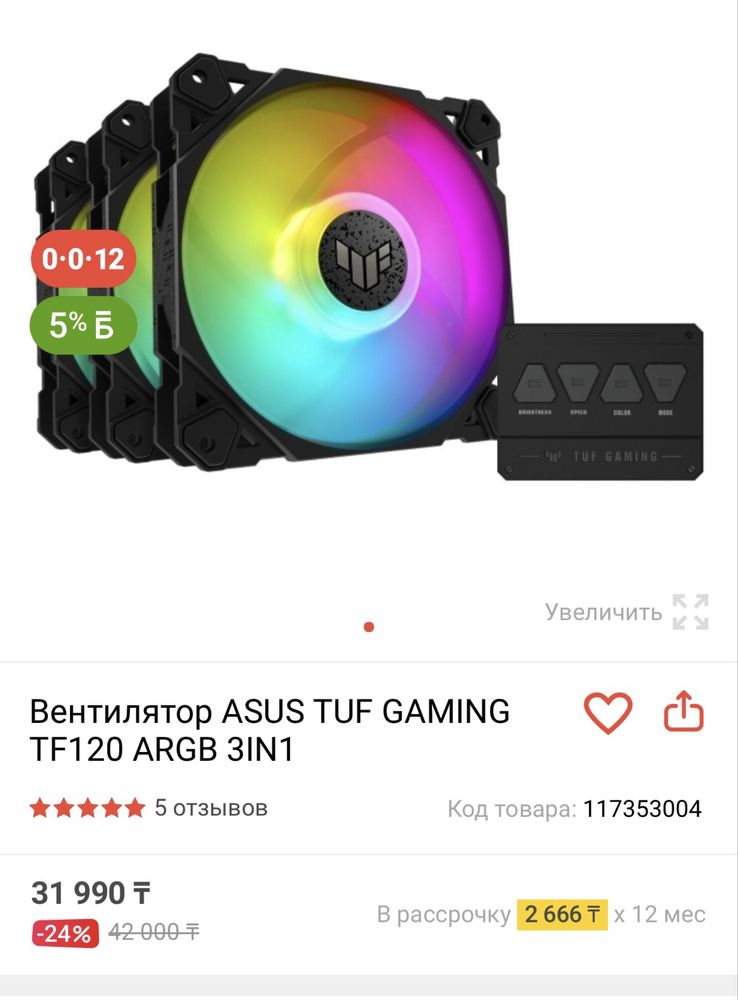Tap the 0·0·12 installment badge

84,259
